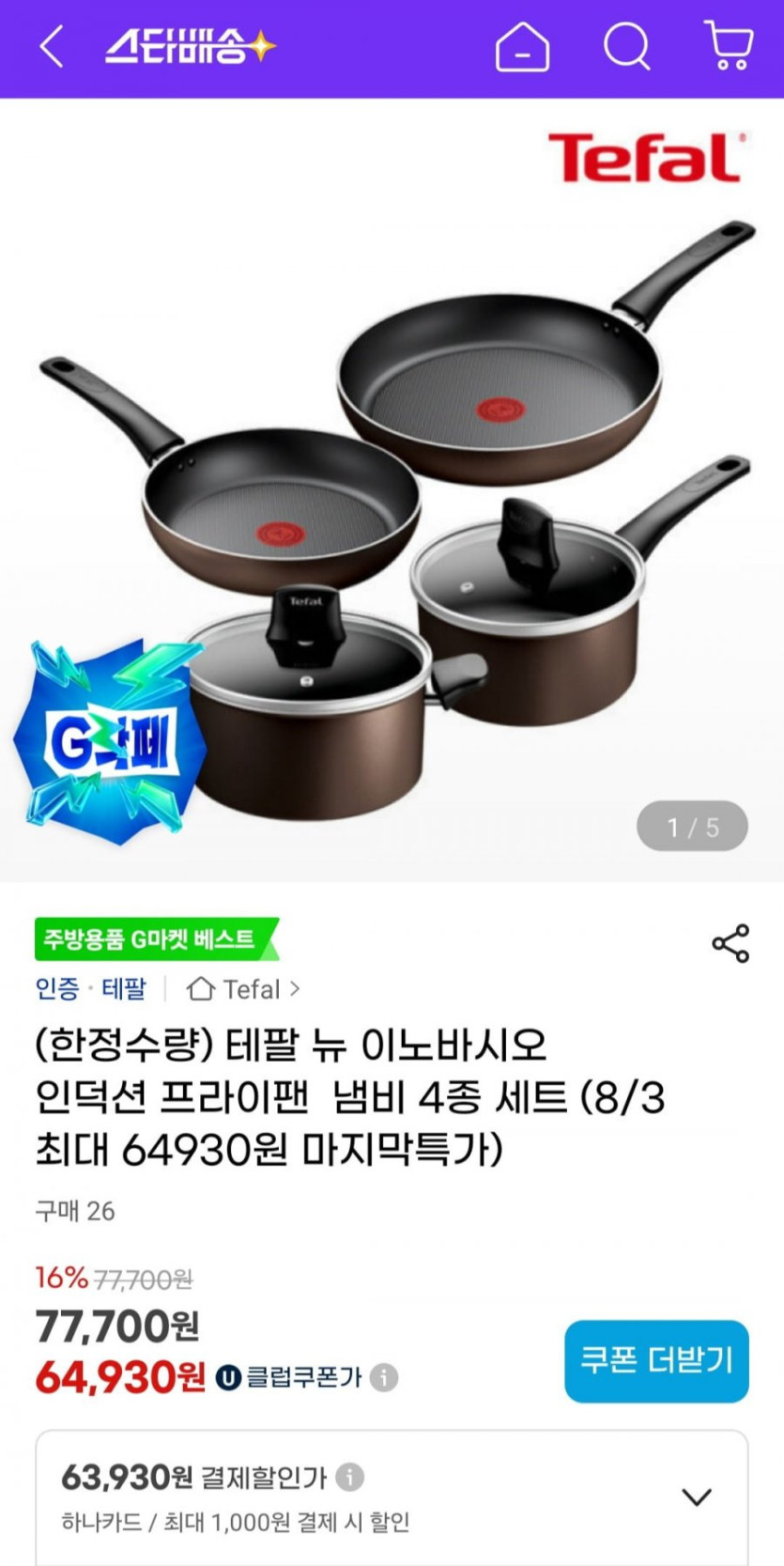Open the Tefal brand store link

click(244, 989)
